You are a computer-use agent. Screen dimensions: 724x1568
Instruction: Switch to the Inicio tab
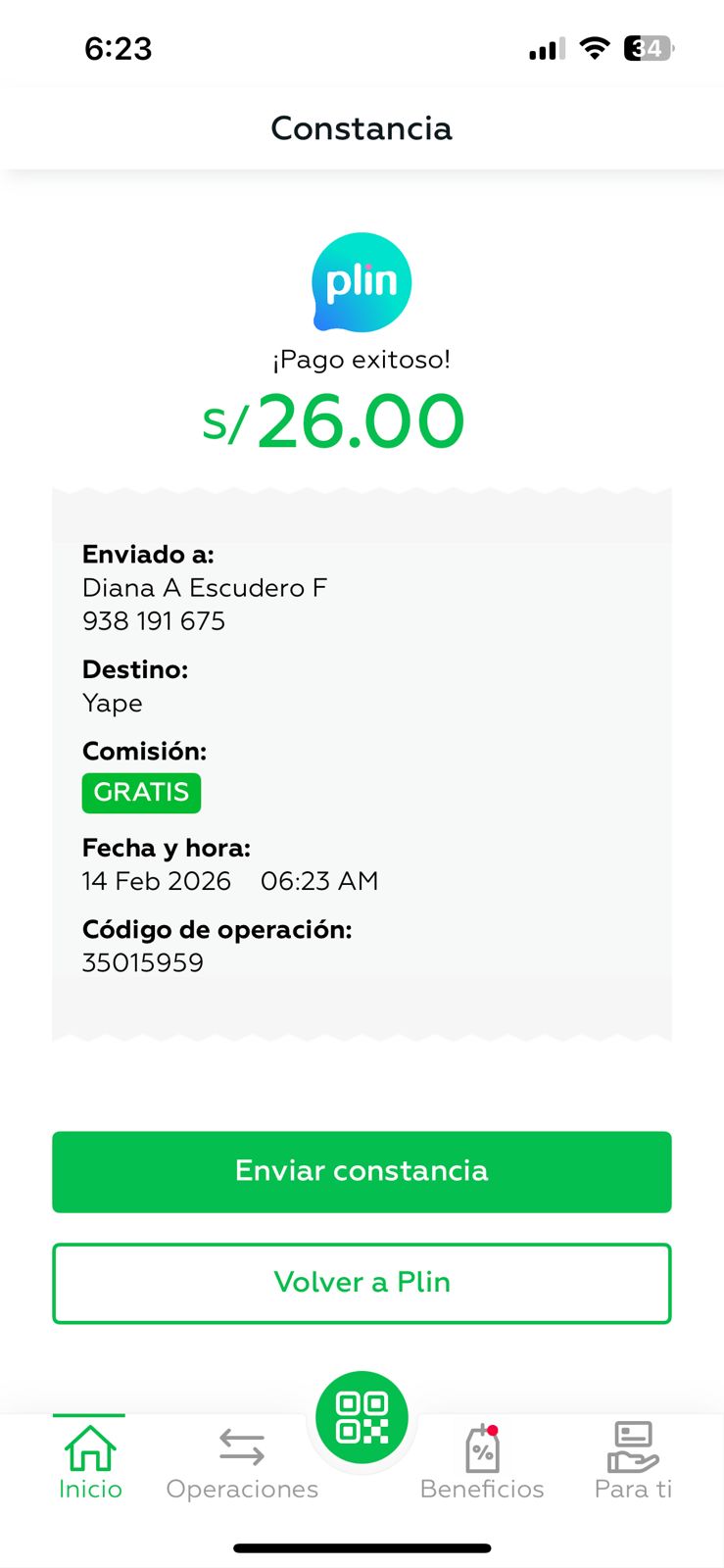point(90,1462)
